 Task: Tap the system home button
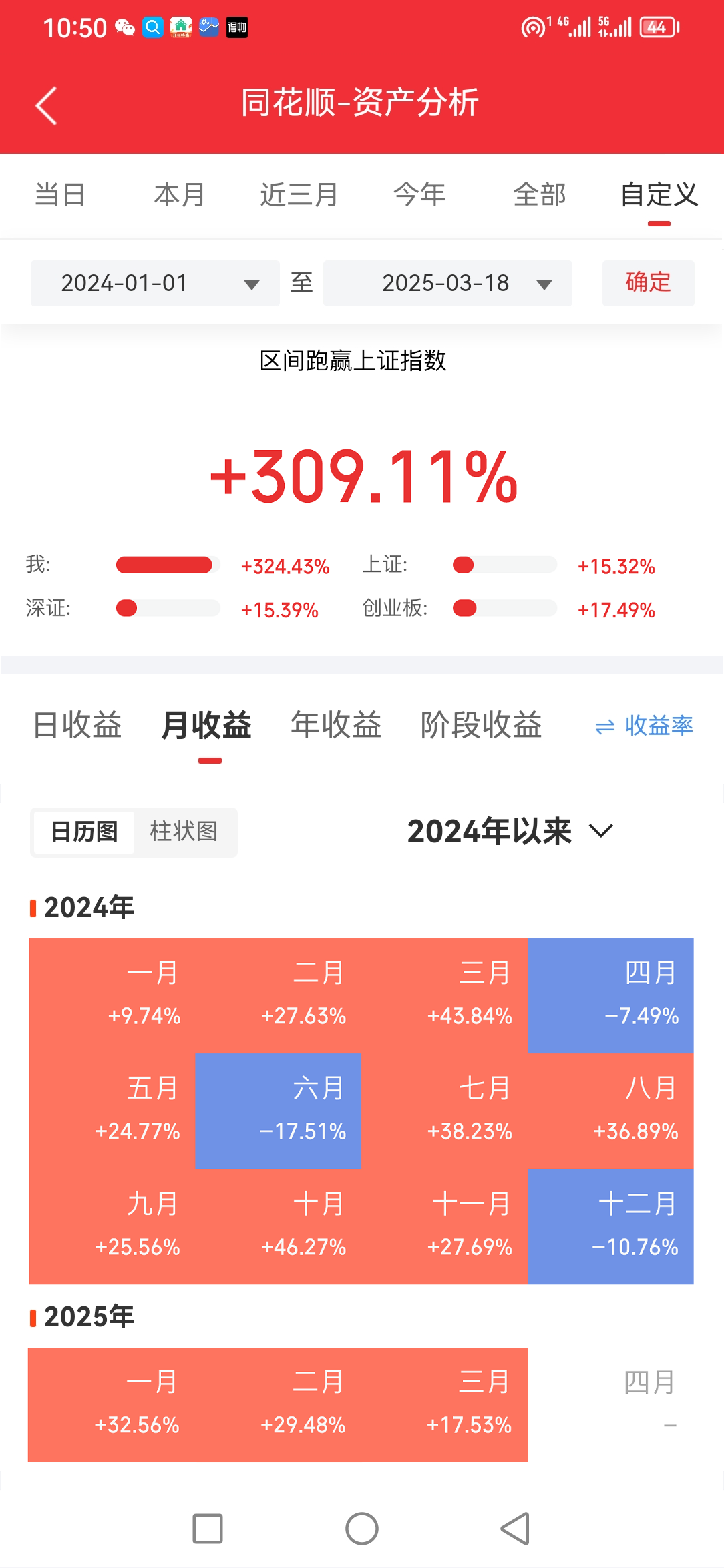coord(362,1529)
